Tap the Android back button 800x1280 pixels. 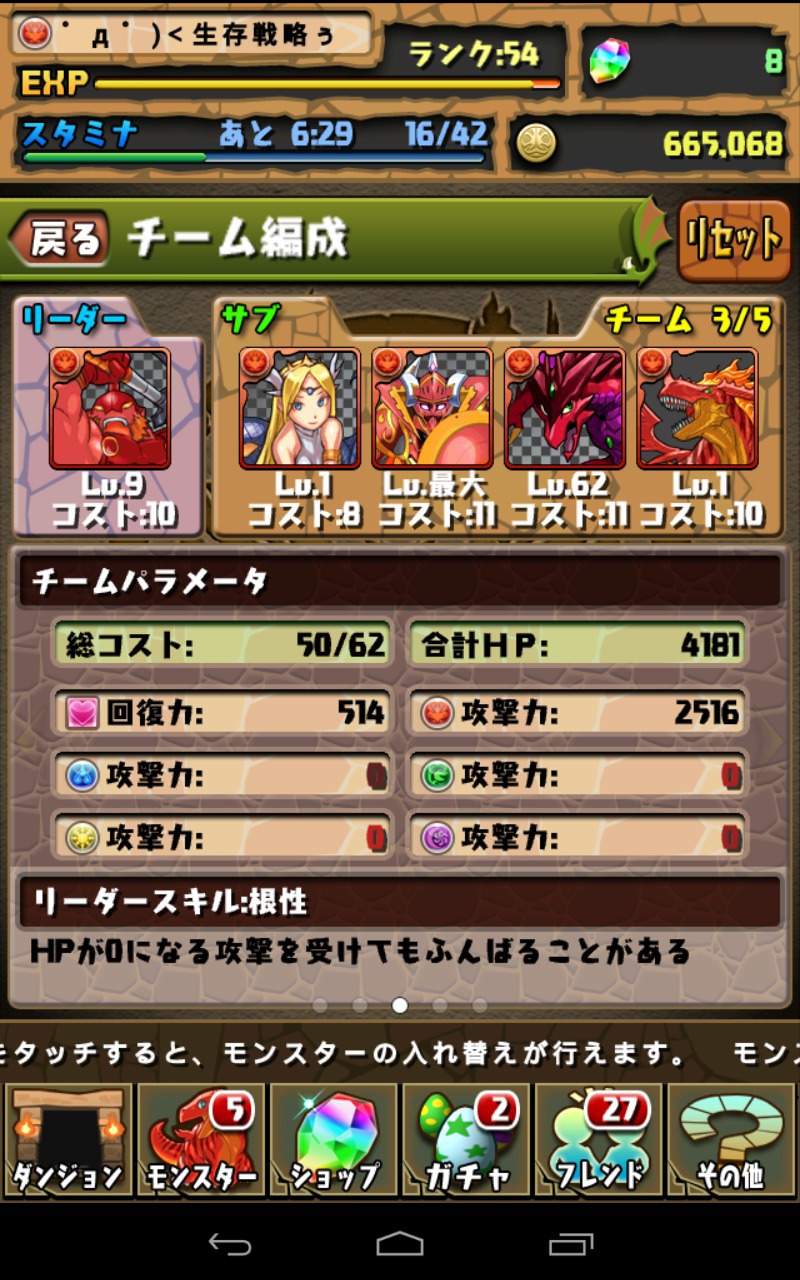pyautogui.click(x=229, y=1243)
